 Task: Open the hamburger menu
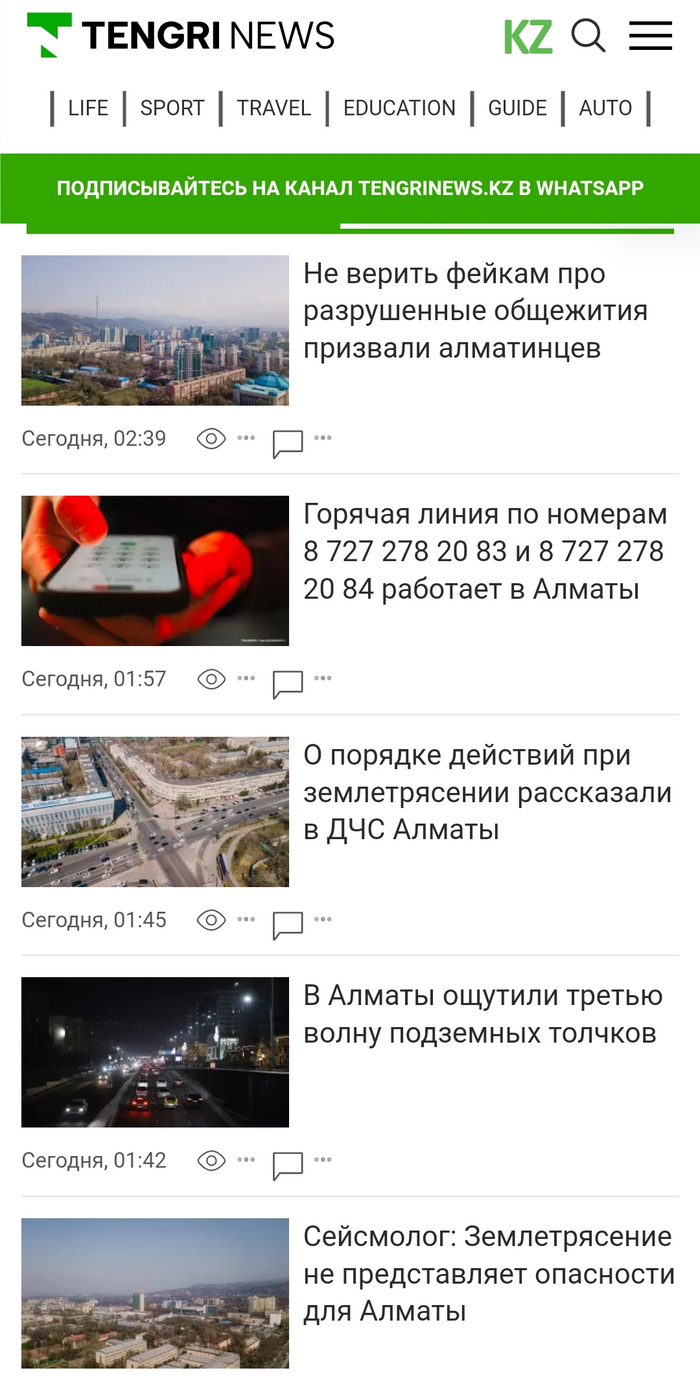pos(650,37)
